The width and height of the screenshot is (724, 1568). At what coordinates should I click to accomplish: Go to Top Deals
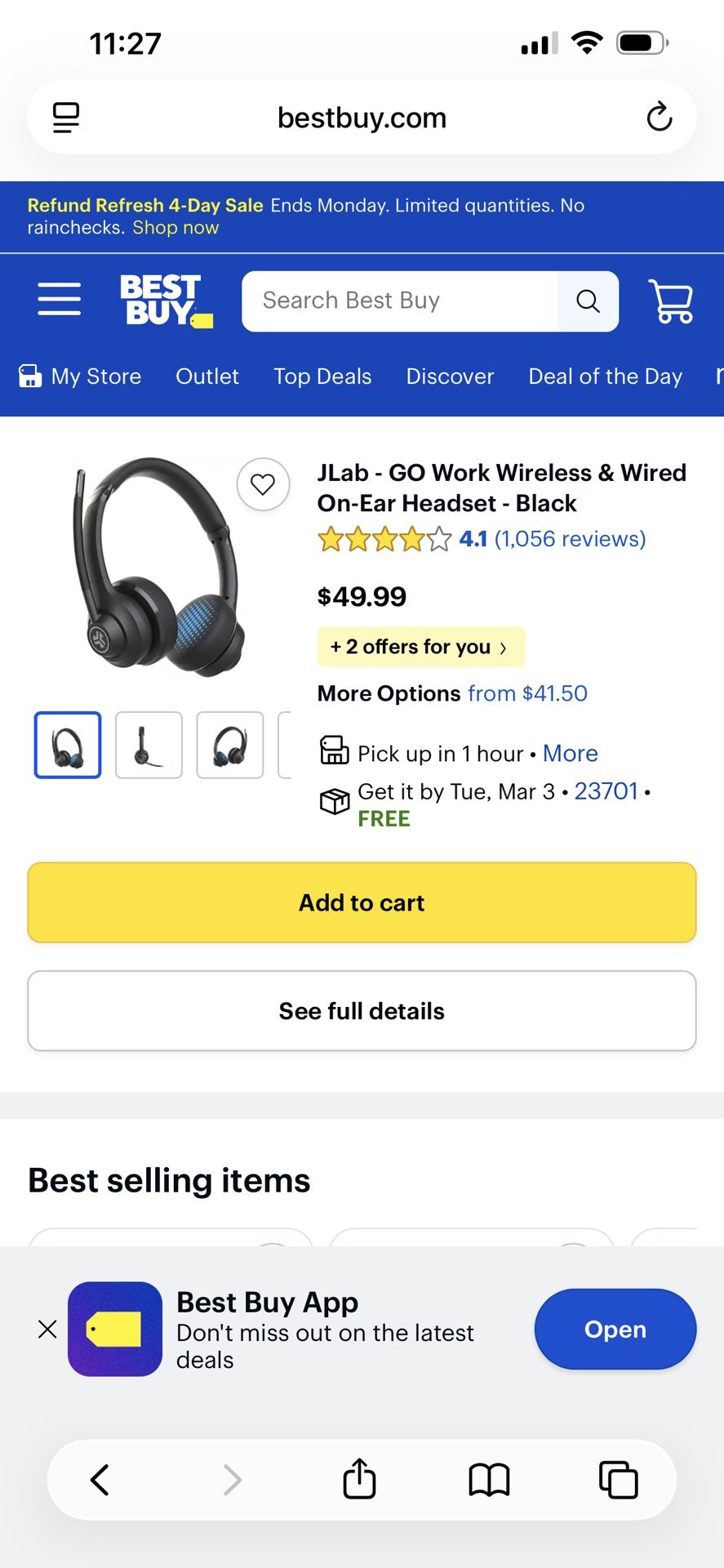pyautogui.click(x=322, y=376)
